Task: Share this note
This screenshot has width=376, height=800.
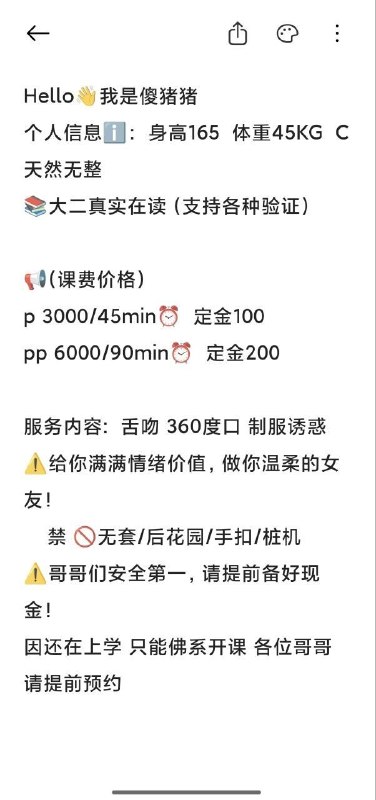Action: click(x=237, y=34)
